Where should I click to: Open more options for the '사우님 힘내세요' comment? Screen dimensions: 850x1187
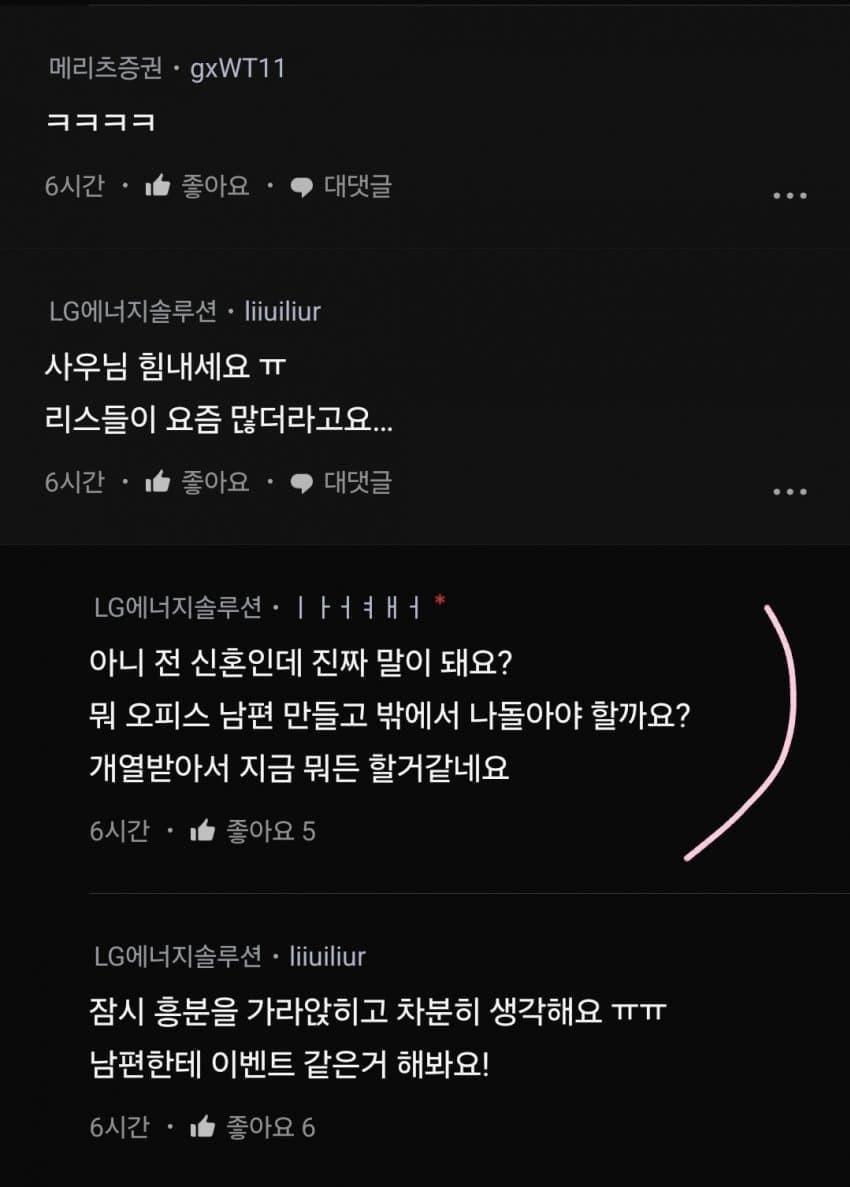[x=789, y=491]
